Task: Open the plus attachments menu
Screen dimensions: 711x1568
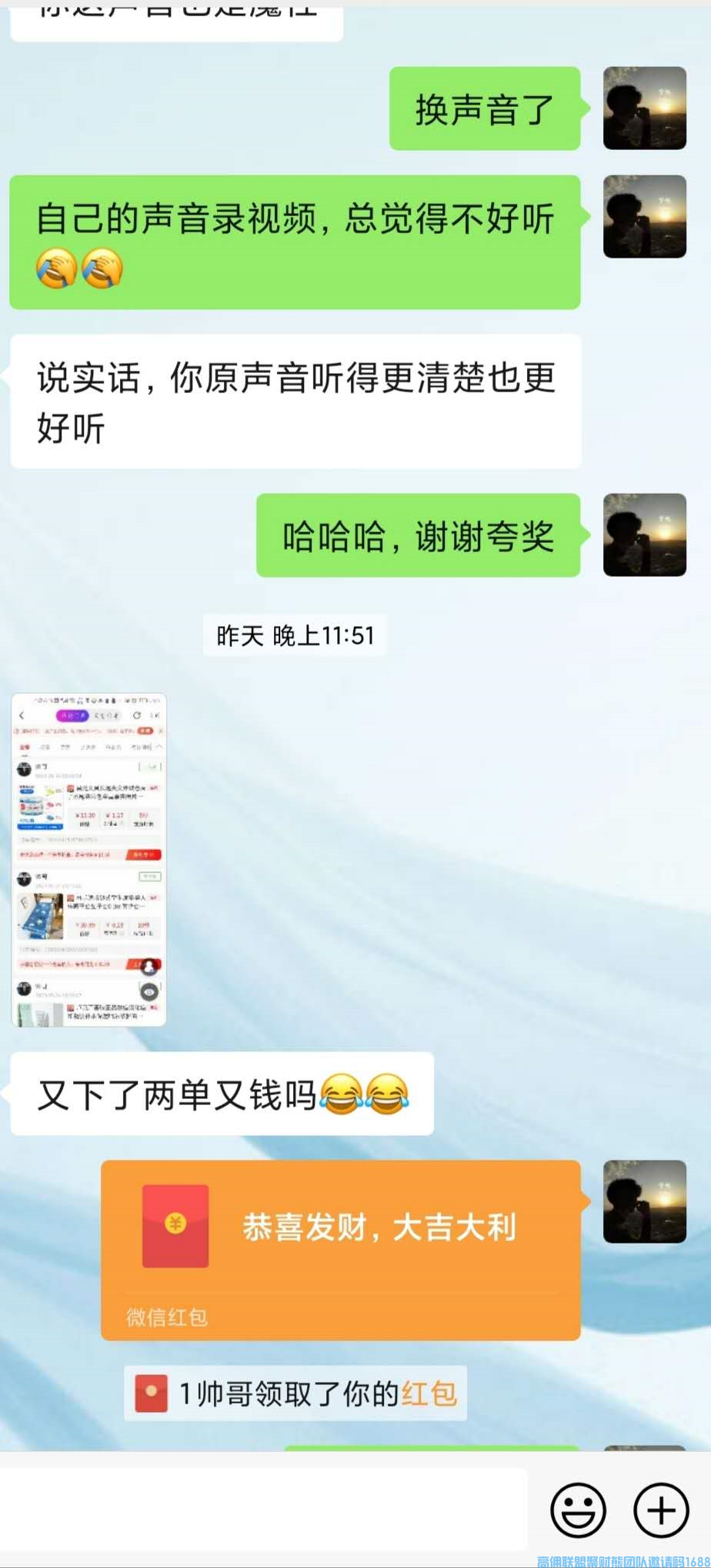Action: coord(660,1510)
